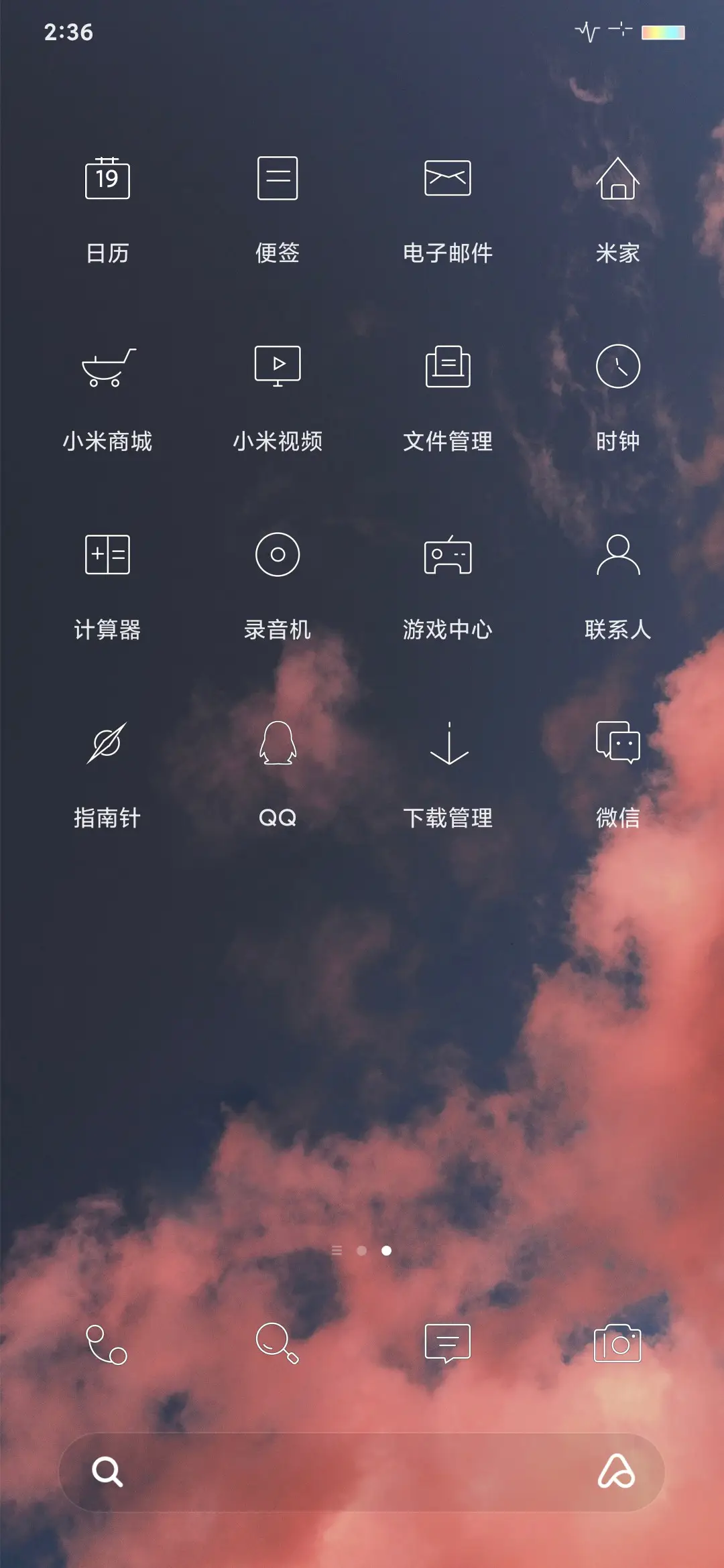Start QQ messenger
724x1568 pixels.
point(278,744)
